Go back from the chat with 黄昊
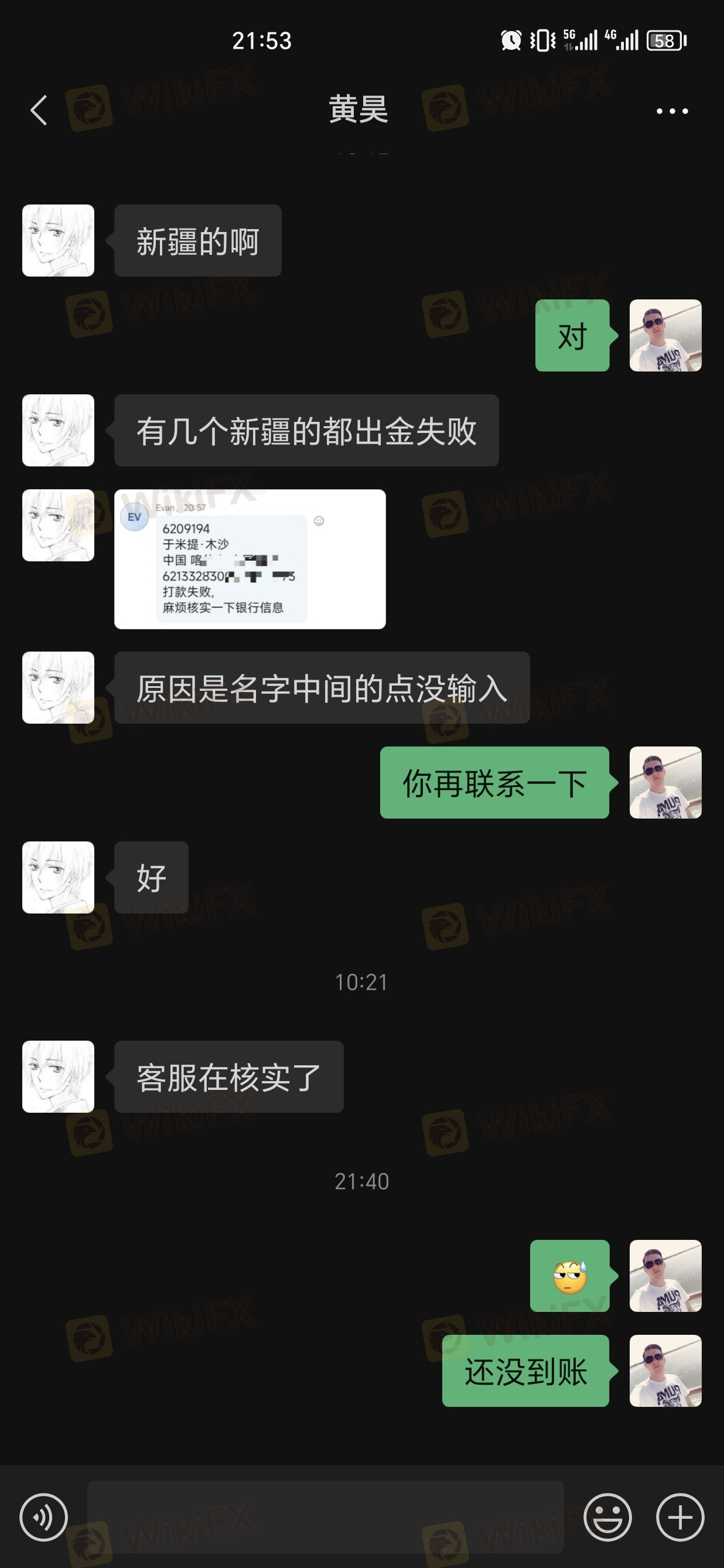 tap(39, 110)
